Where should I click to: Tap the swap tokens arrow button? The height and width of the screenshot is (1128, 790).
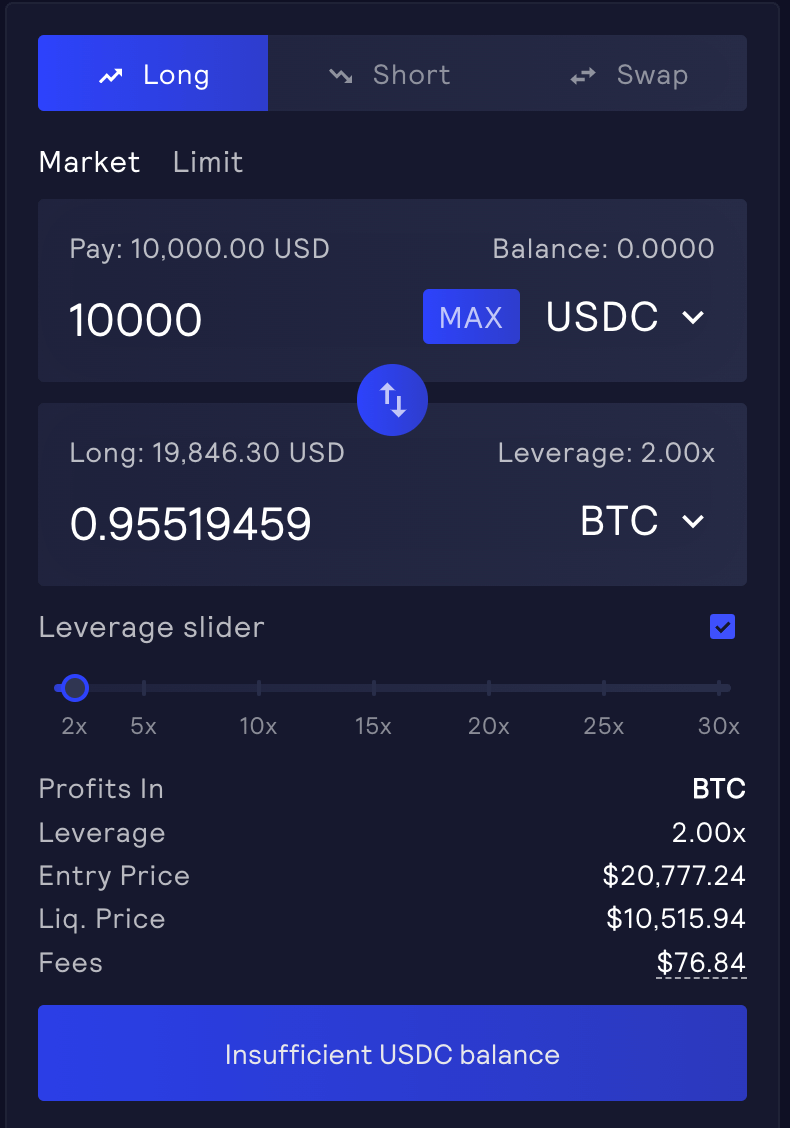392,400
